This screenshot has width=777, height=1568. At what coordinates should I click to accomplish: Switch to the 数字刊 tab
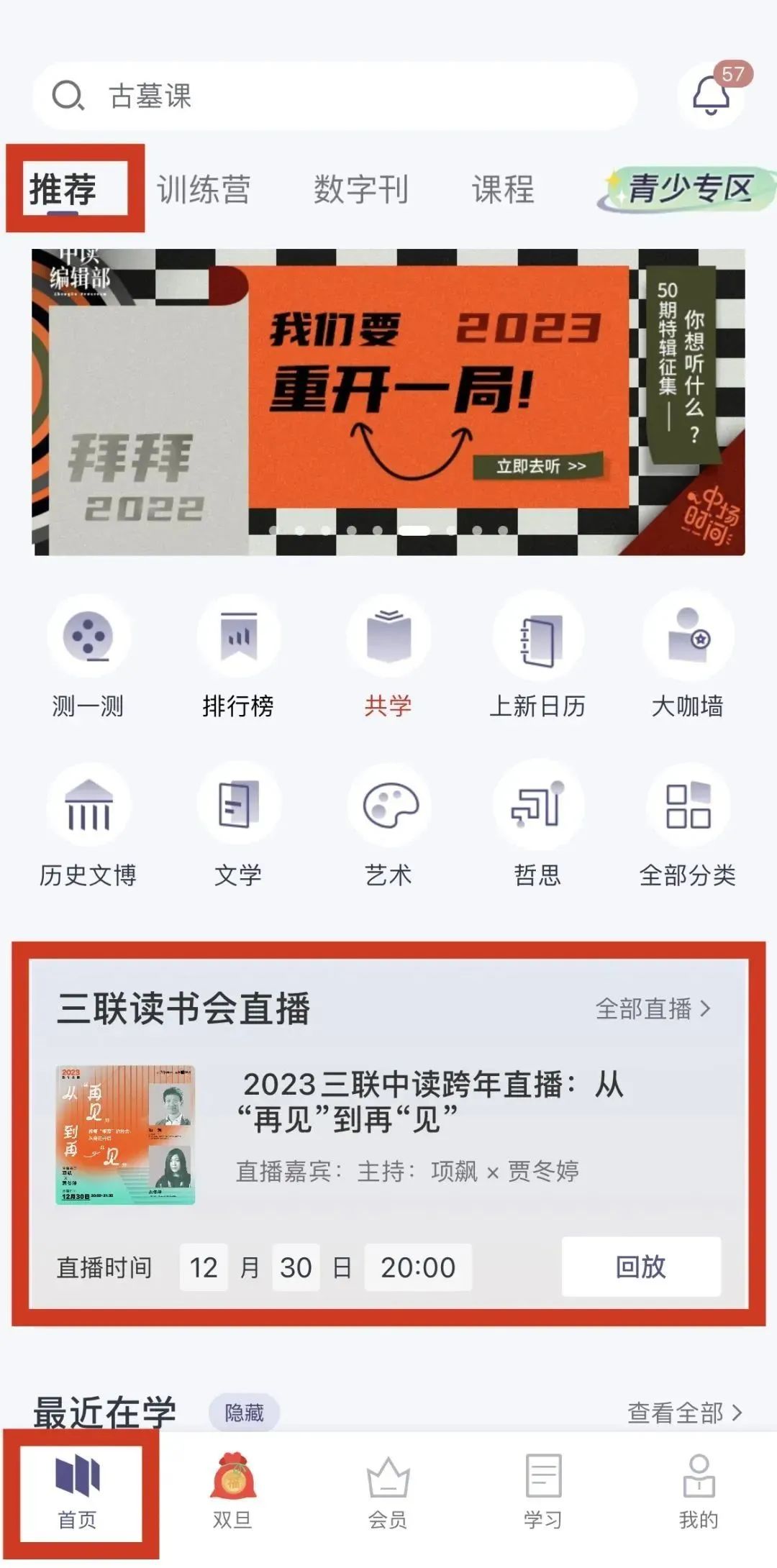click(360, 190)
